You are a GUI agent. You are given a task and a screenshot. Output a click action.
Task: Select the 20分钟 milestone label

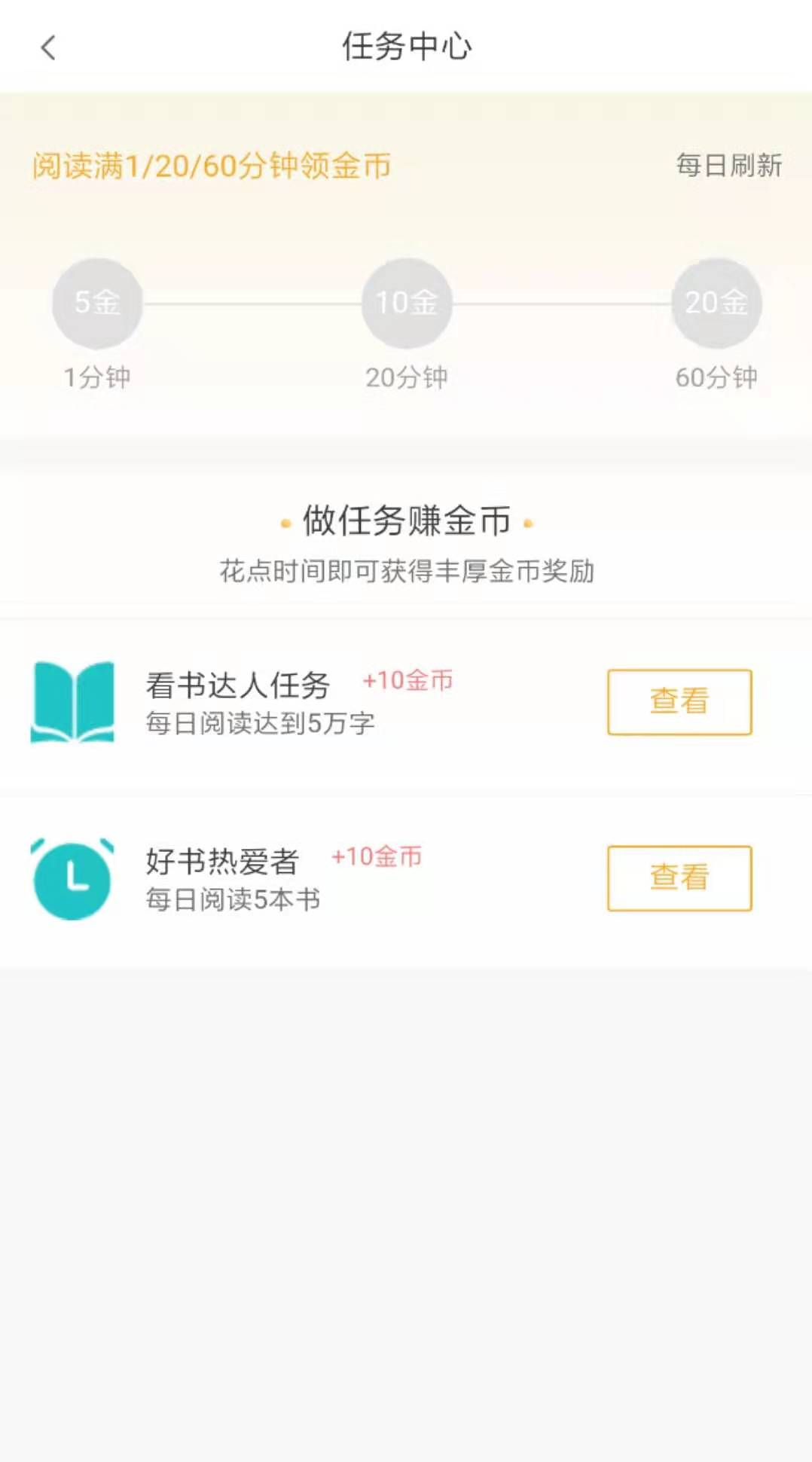pyautogui.click(x=406, y=378)
